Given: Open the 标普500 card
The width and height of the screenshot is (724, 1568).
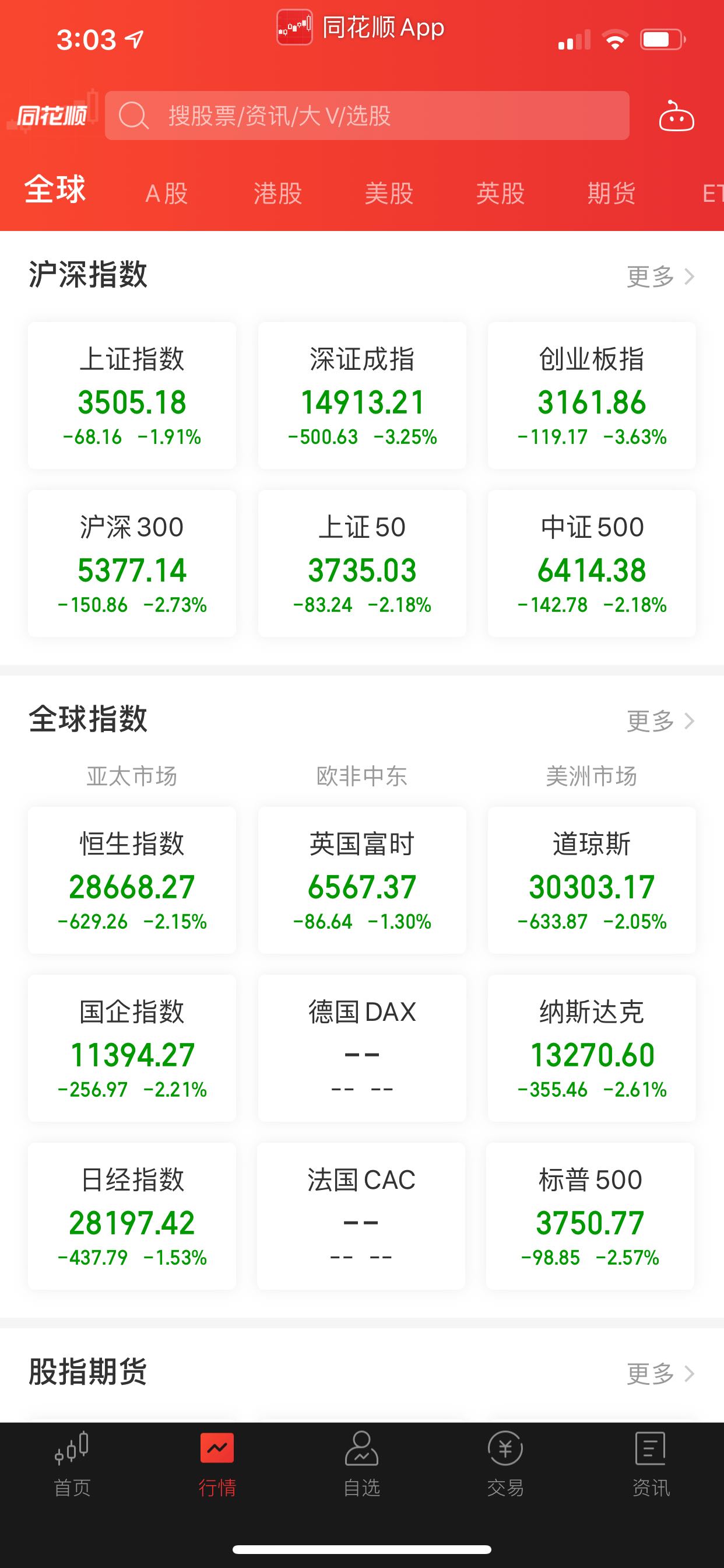Looking at the screenshot, I should (590, 1216).
